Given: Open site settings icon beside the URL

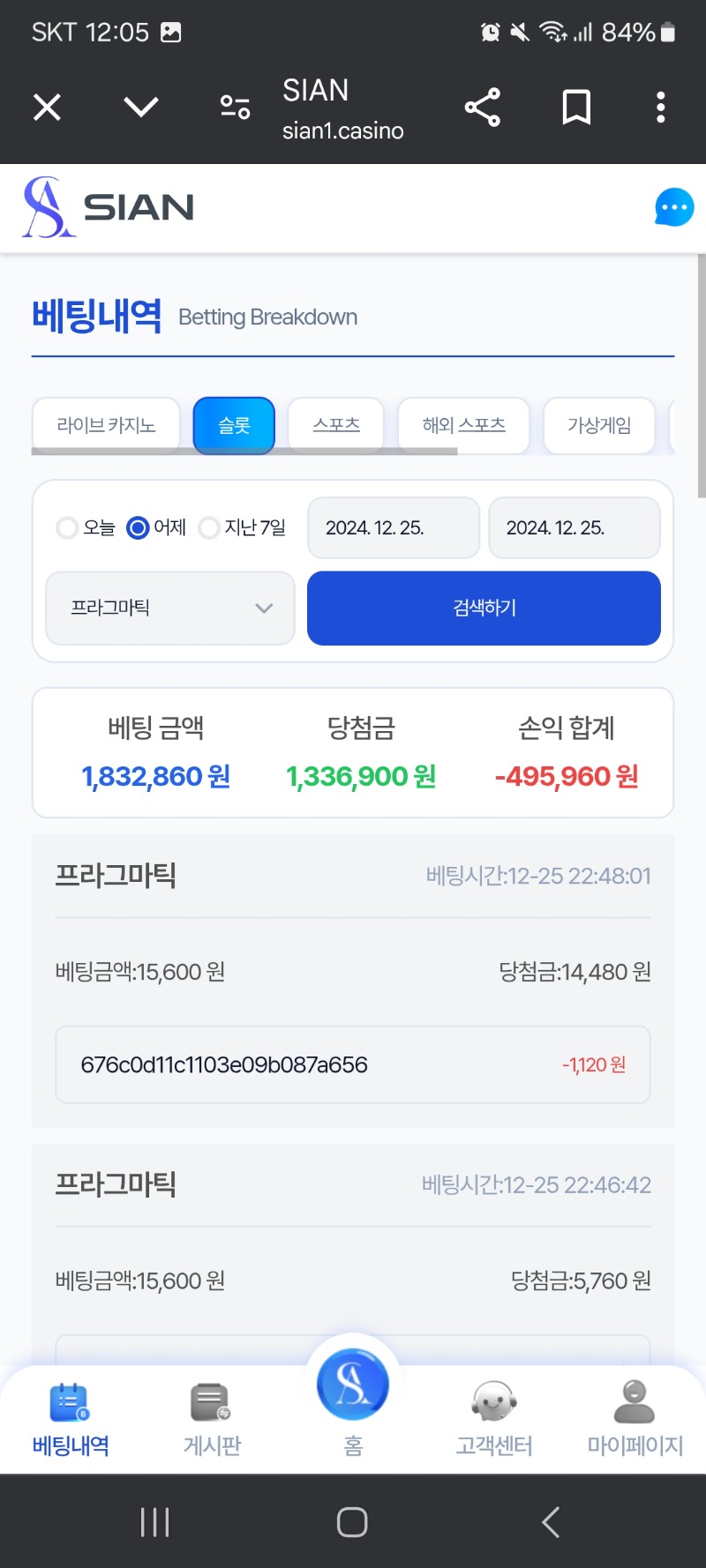Looking at the screenshot, I should tap(235, 108).
